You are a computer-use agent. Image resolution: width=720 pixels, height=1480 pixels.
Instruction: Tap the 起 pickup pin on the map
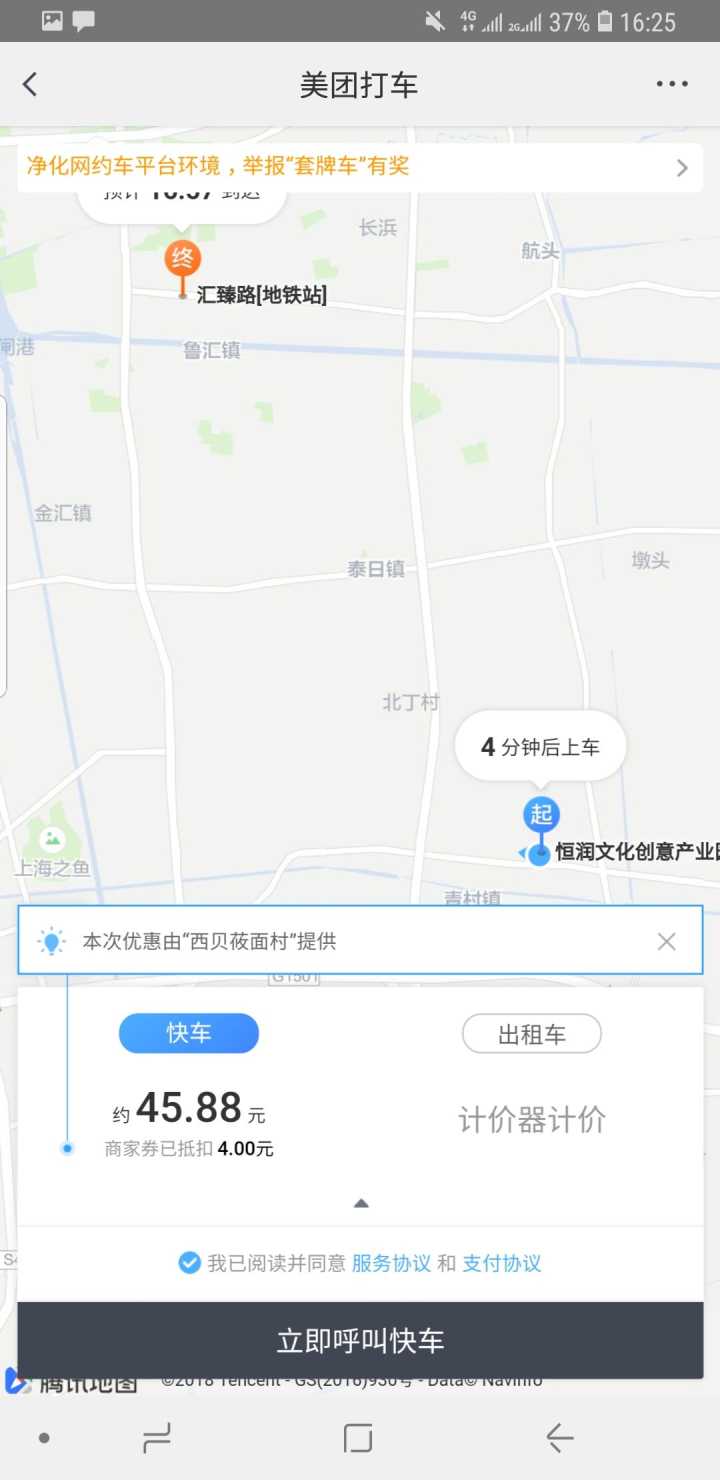pyautogui.click(x=541, y=816)
